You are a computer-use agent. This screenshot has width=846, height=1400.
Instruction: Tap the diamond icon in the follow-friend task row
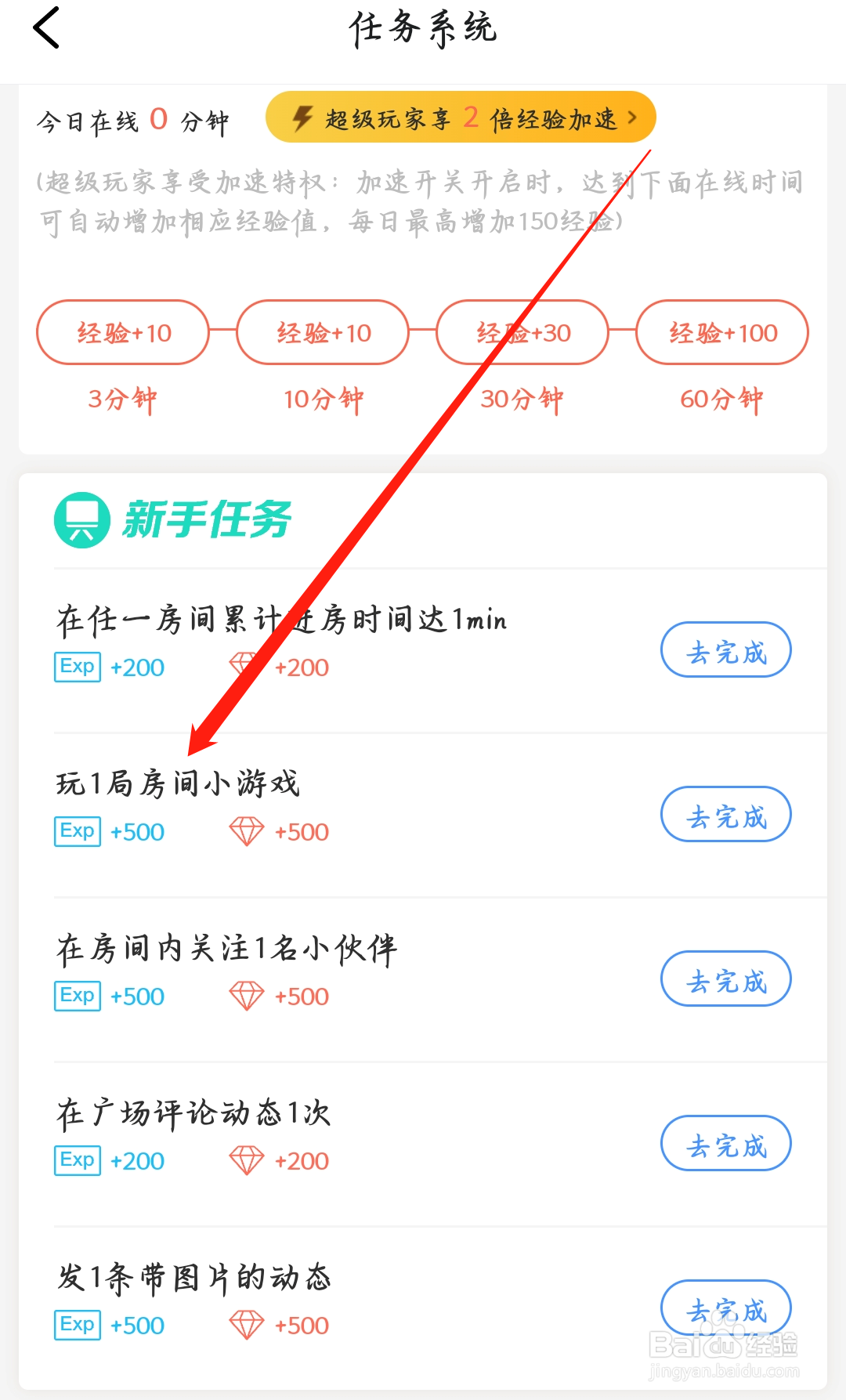(247, 996)
